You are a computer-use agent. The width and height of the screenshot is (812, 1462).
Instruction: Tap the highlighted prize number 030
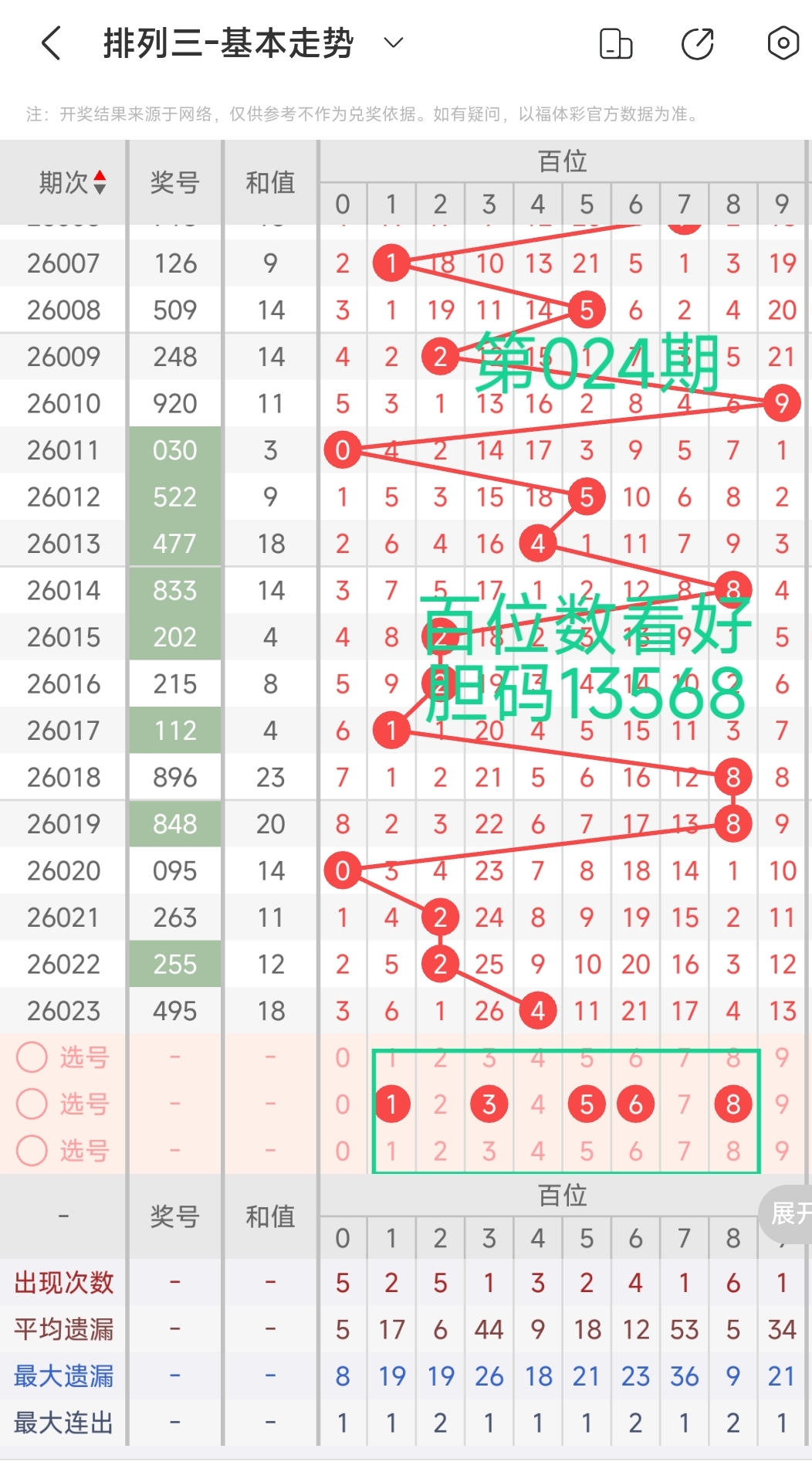coord(174,450)
